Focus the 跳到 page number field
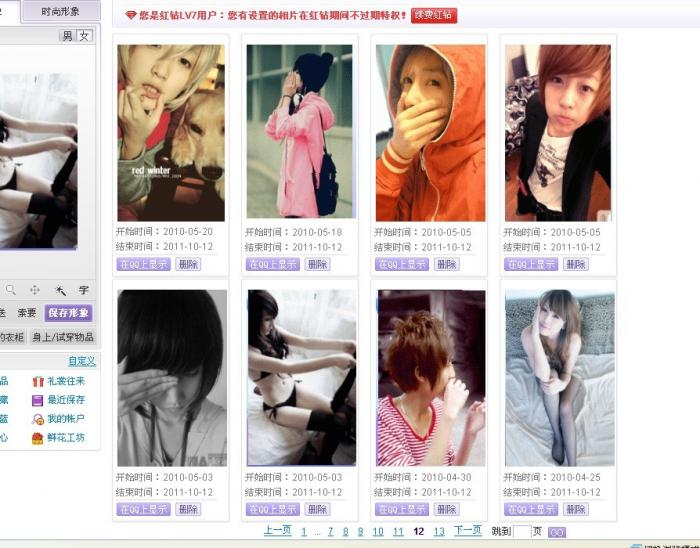The image size is (700, 548). pyautogui.click(x=521, y=532)
